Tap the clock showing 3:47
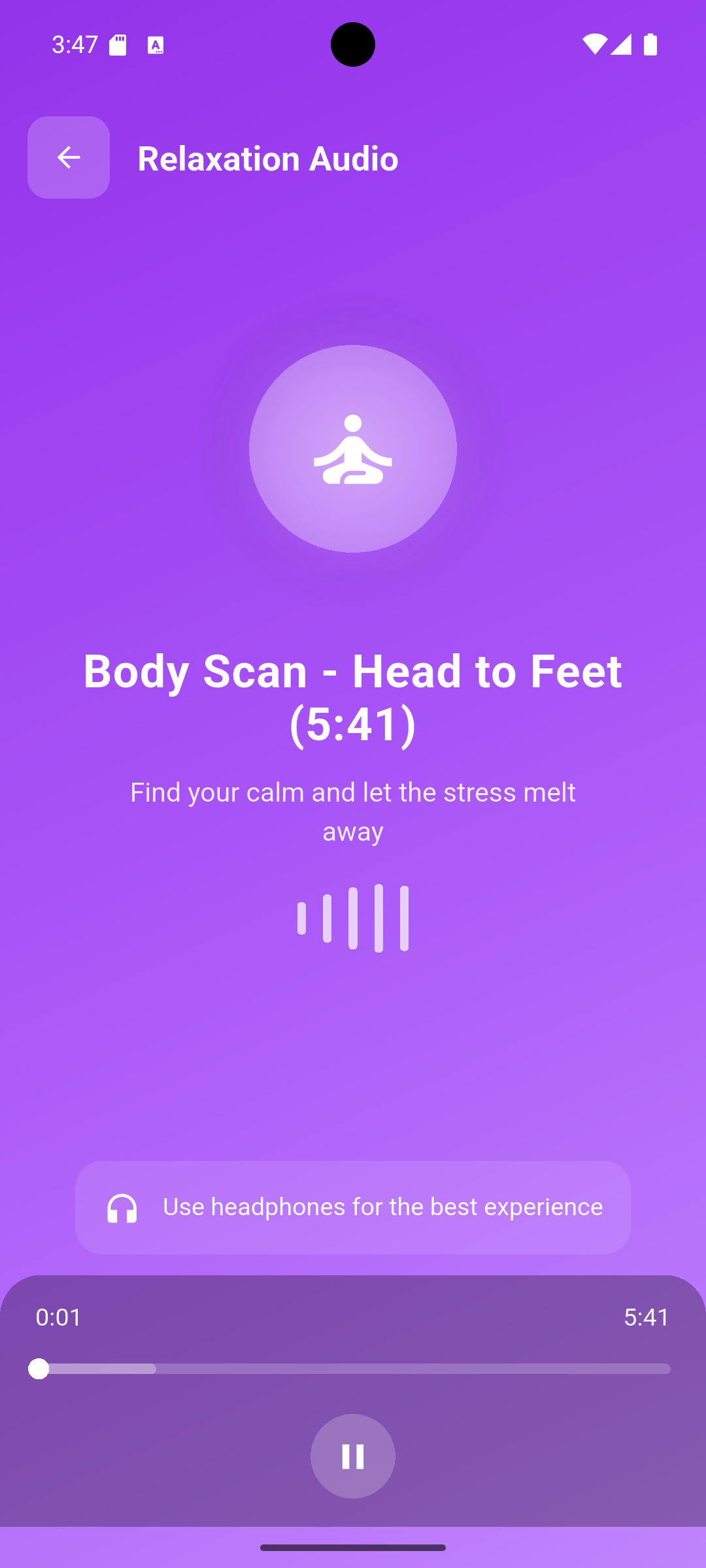 coord(75,44)
